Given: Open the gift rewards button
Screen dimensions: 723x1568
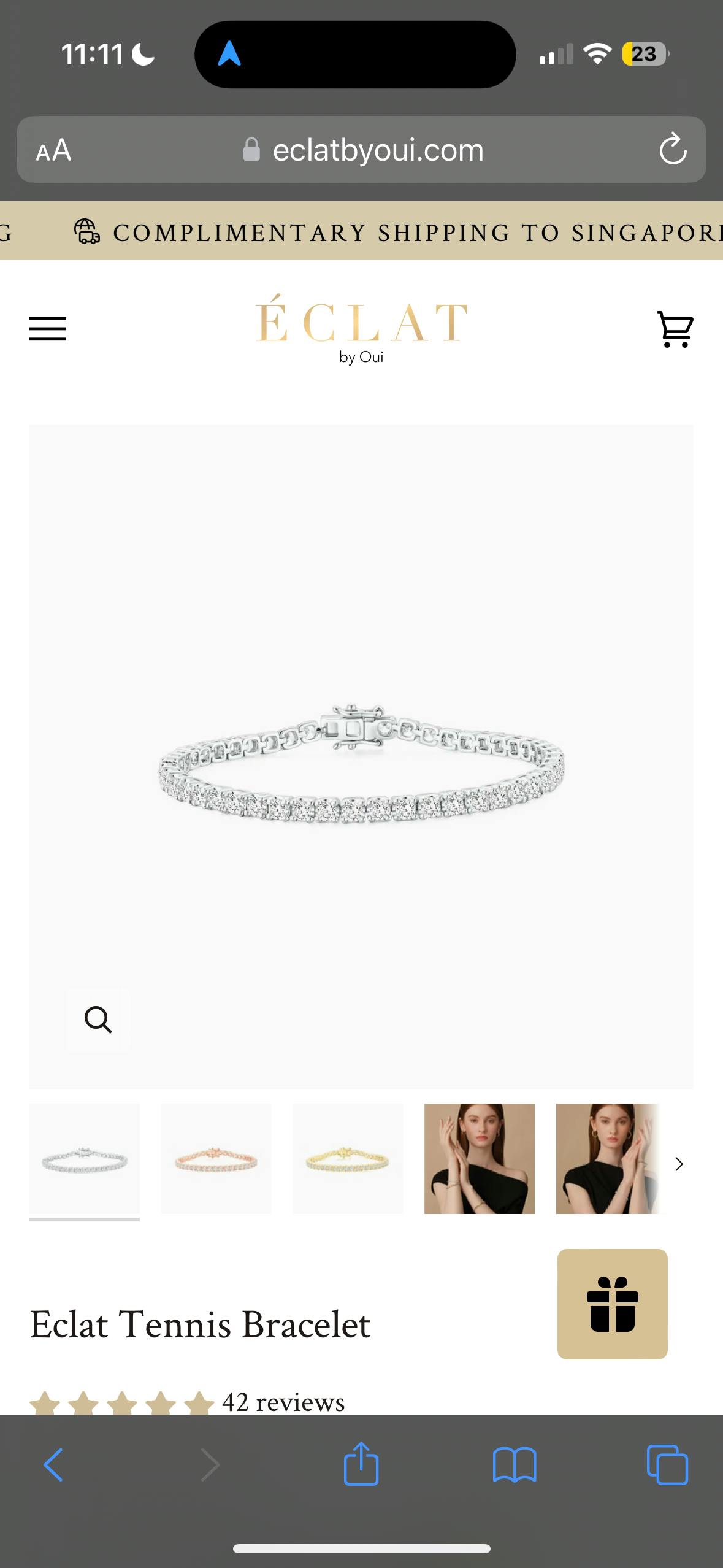Looking at the screenshot, I should pyautogui.click(x=612, y=1304).
